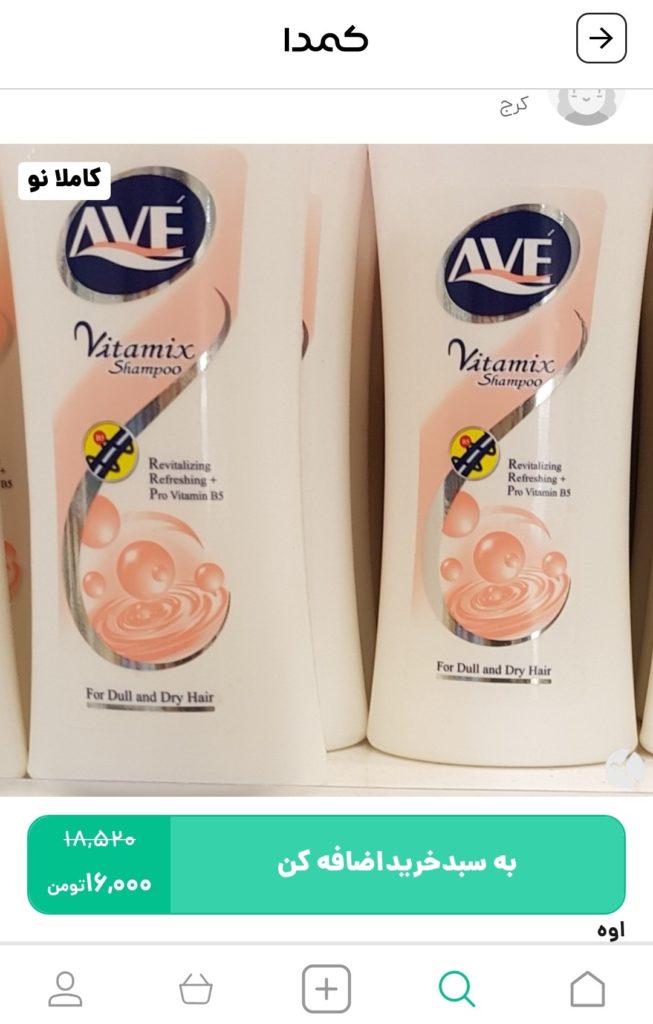Open the shopping basket tab
The image size is (653, 1024).
(196, 989)
